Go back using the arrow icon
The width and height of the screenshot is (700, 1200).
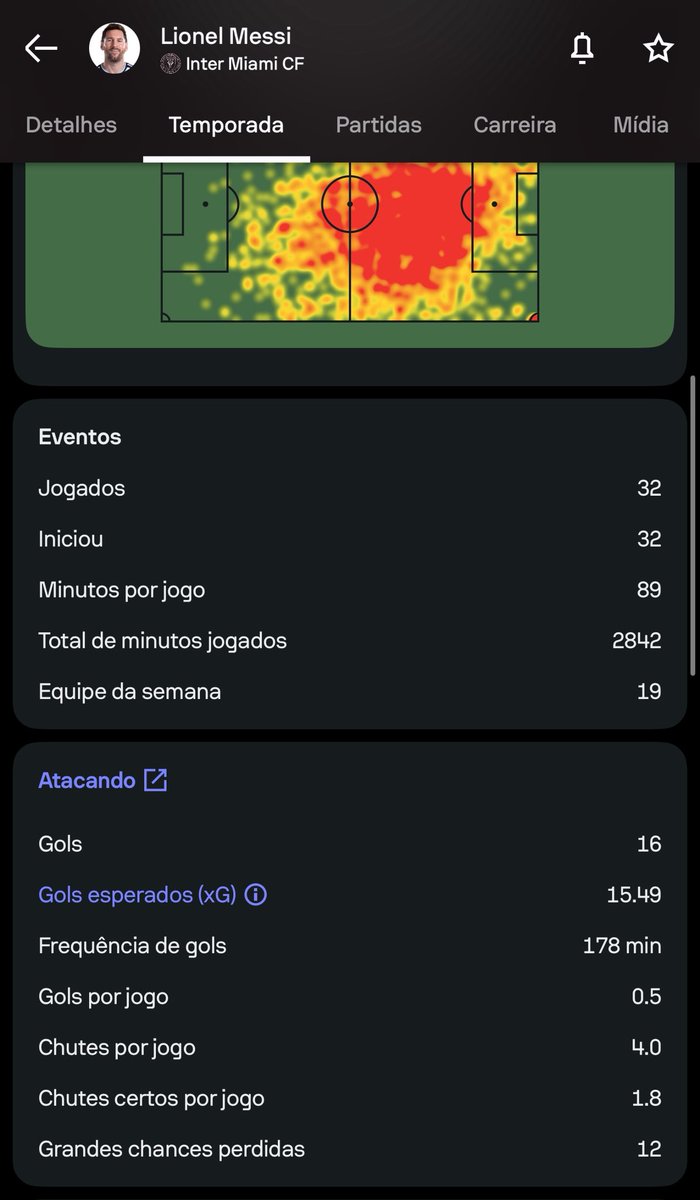pyautogui.click(x=41, y=48)
